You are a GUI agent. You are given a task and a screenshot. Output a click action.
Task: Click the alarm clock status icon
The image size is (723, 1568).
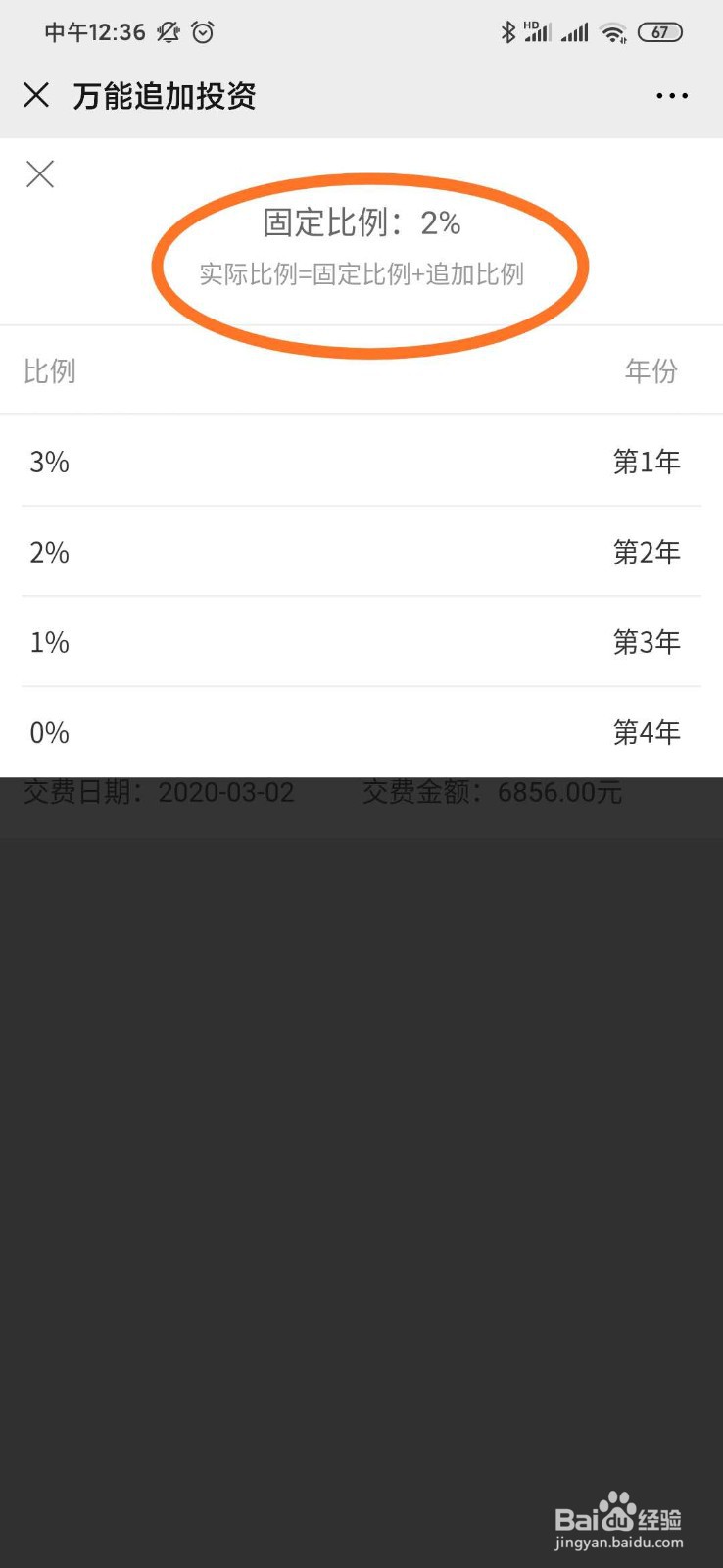(203, 31)
